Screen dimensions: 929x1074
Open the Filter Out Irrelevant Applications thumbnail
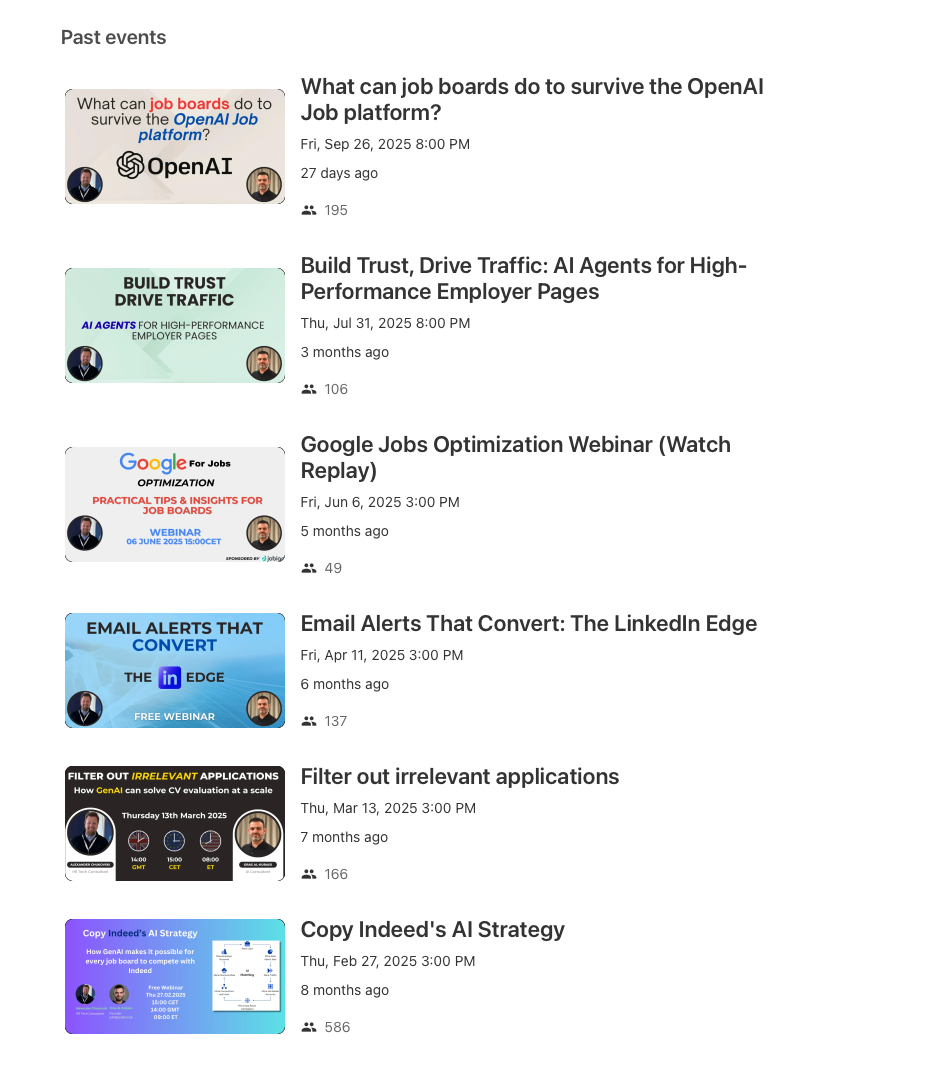tap(175, 823)
